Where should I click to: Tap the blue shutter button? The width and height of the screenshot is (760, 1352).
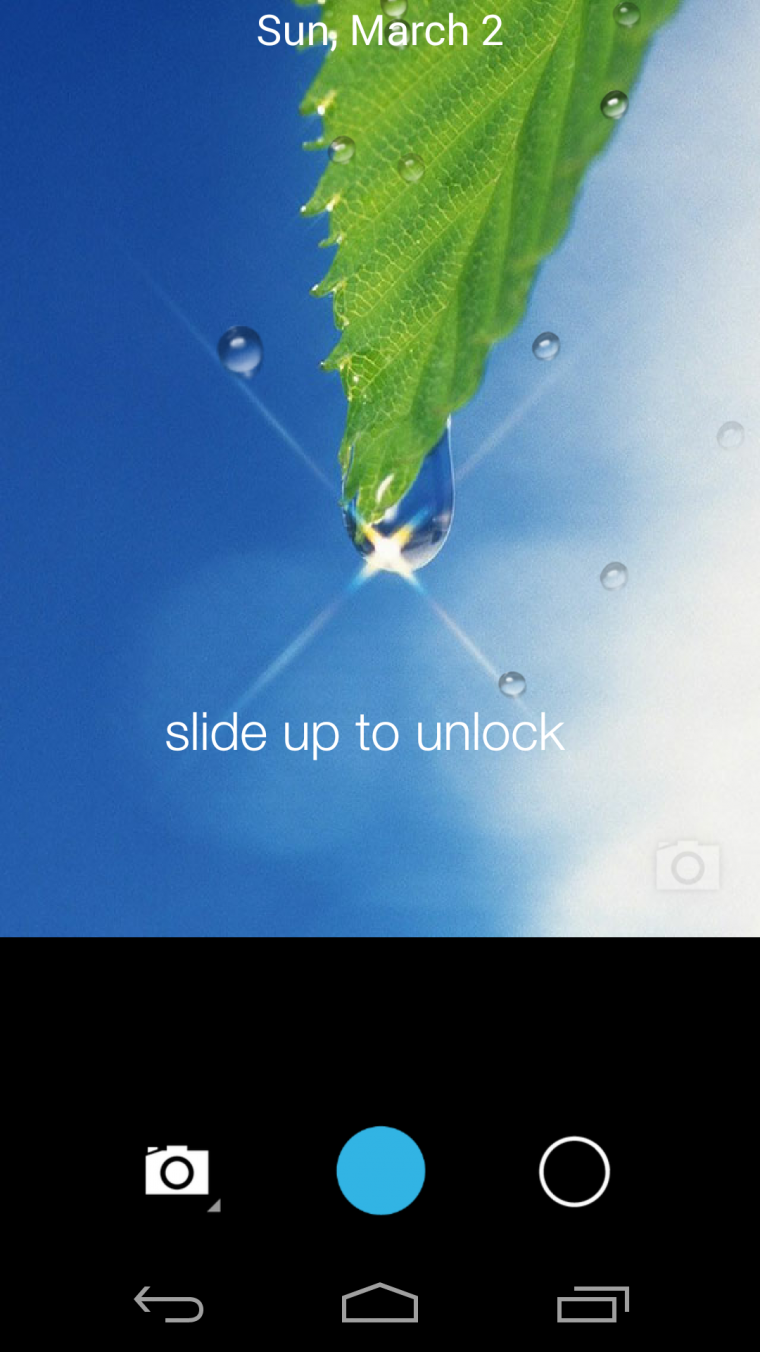[381, 1171]
